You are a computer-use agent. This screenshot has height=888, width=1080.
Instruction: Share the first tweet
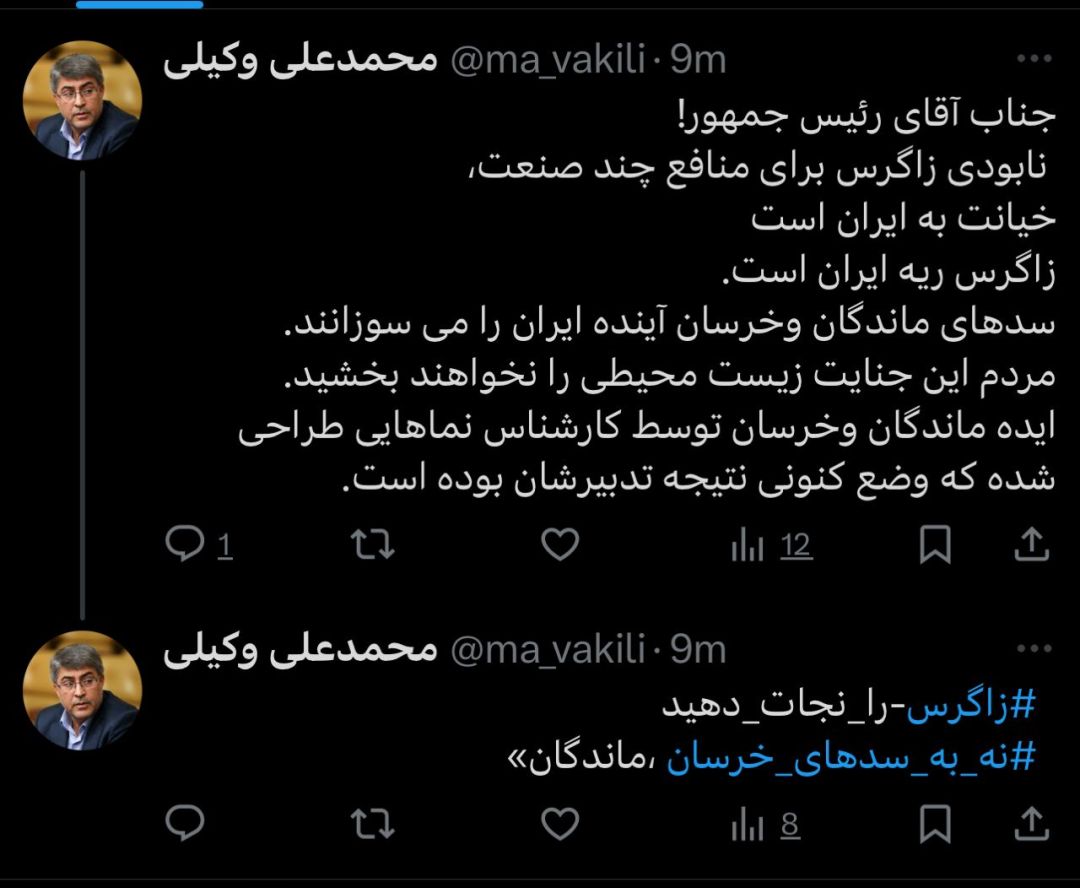point(1032,545)
